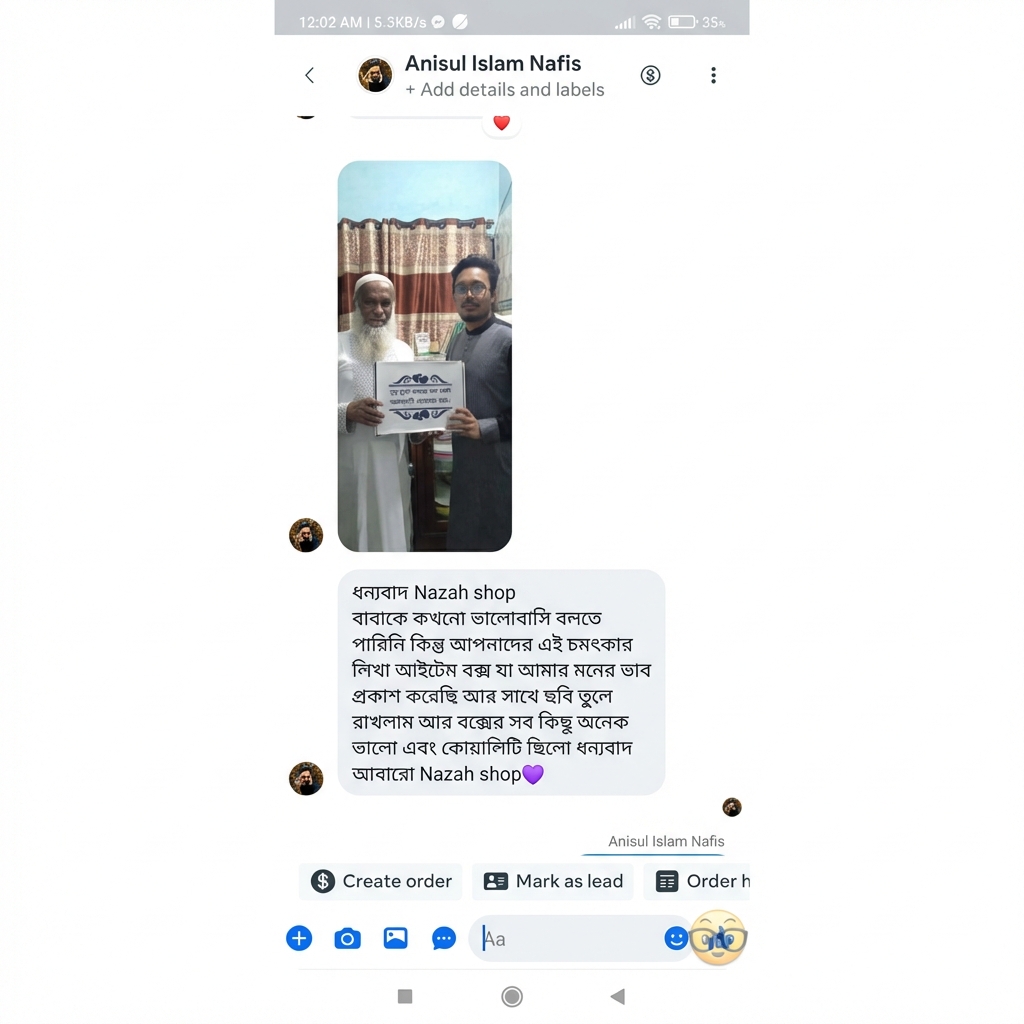Open the three-dot overflow menu

coord(713,75)
